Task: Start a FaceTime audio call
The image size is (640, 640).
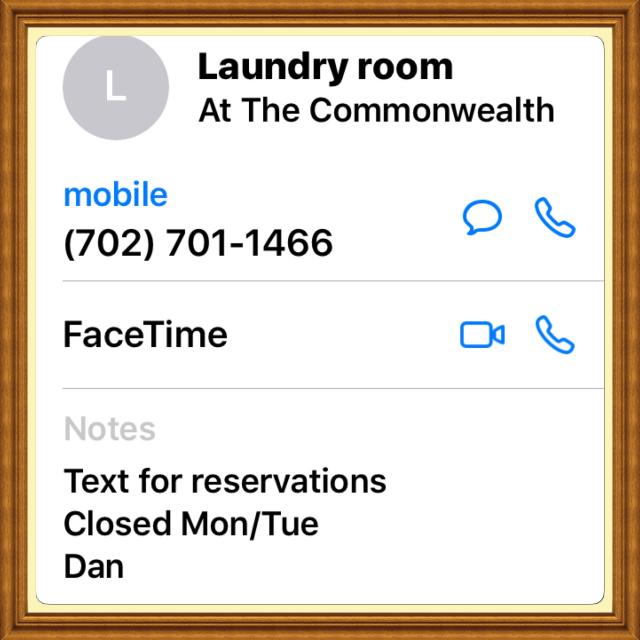Action: [x=555, y=335]
